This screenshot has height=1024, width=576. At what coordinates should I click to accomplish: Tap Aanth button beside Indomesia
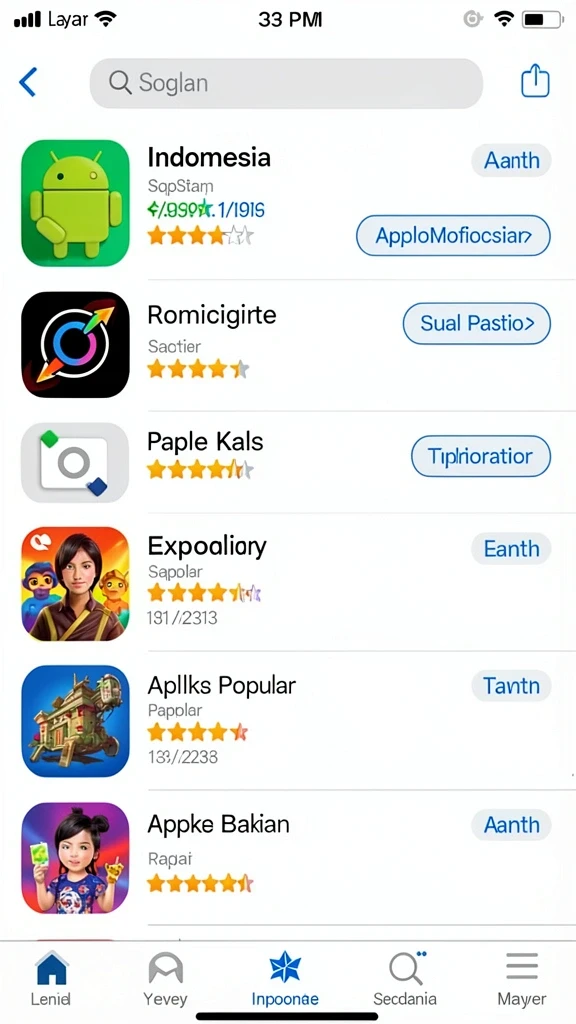pos(511,161)
